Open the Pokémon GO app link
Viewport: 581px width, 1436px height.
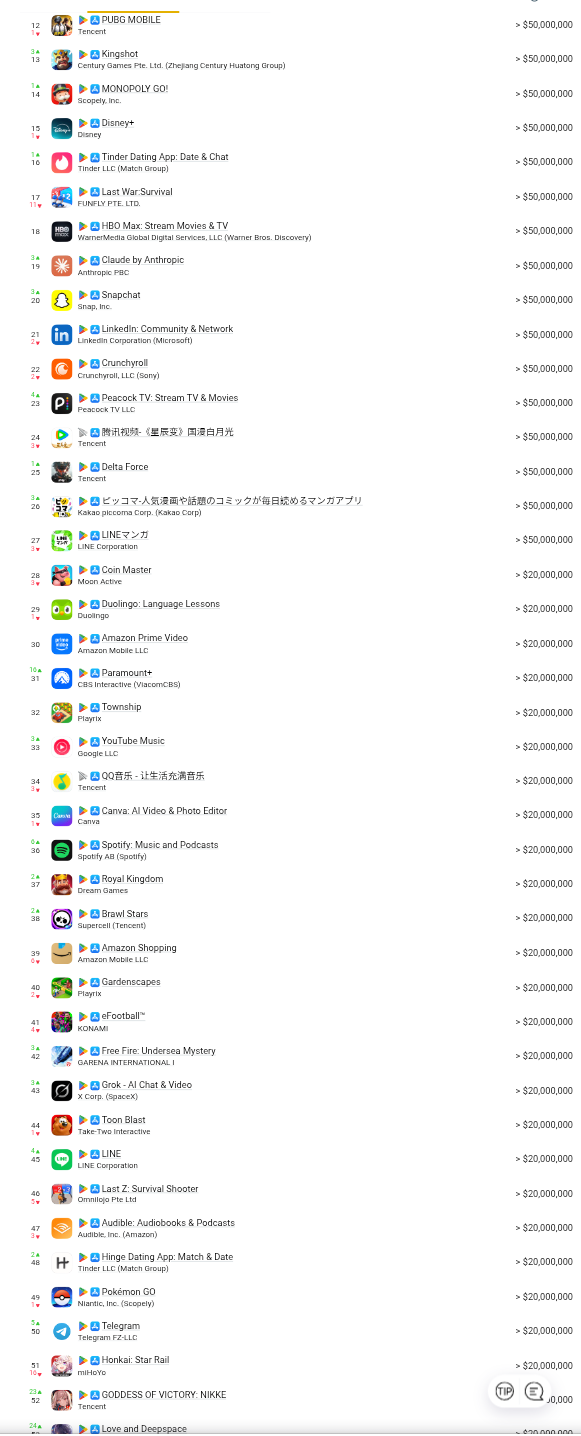coord(129,1292)
